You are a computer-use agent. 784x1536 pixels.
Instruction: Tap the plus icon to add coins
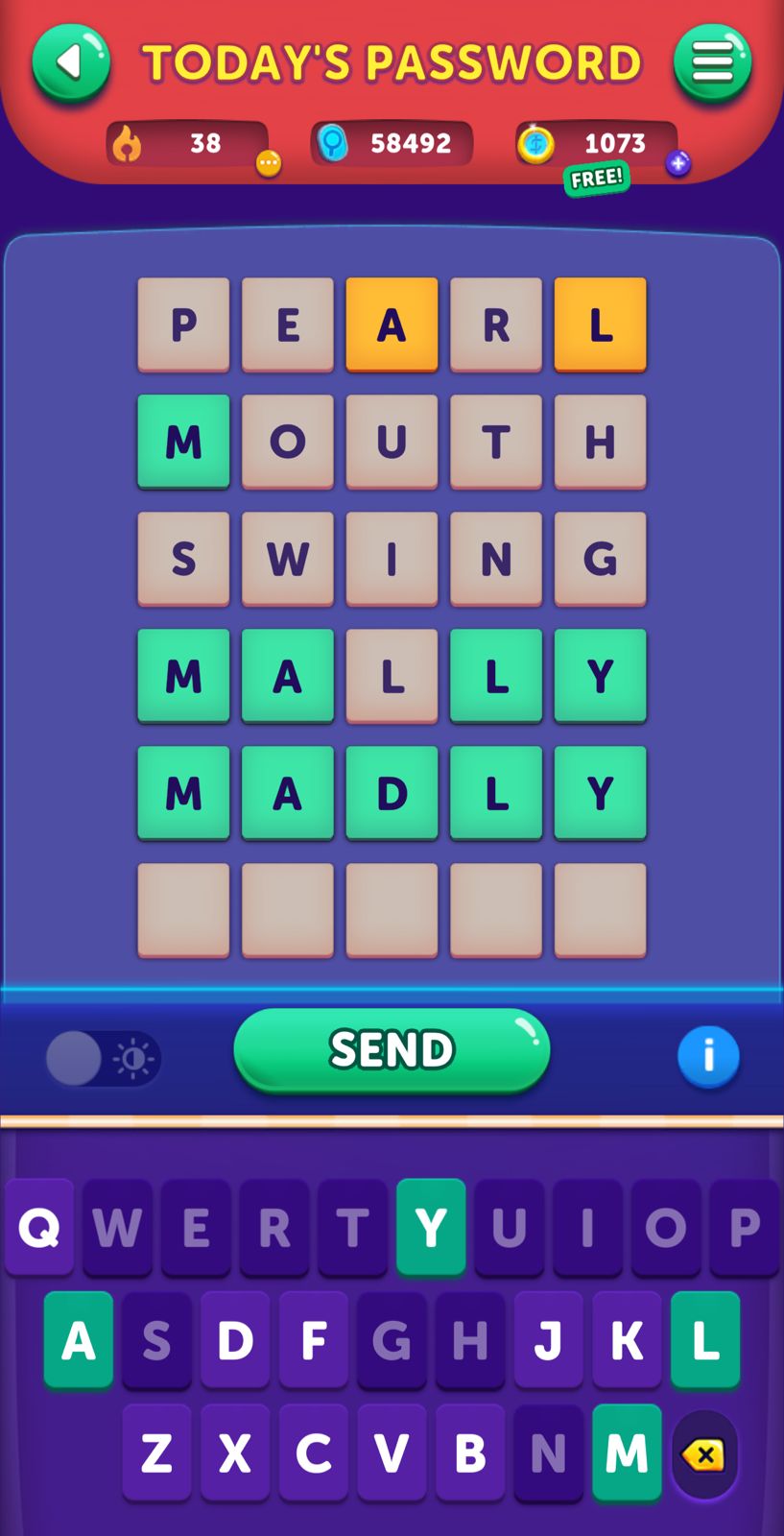pyautogui.click(x=678, y=164)
